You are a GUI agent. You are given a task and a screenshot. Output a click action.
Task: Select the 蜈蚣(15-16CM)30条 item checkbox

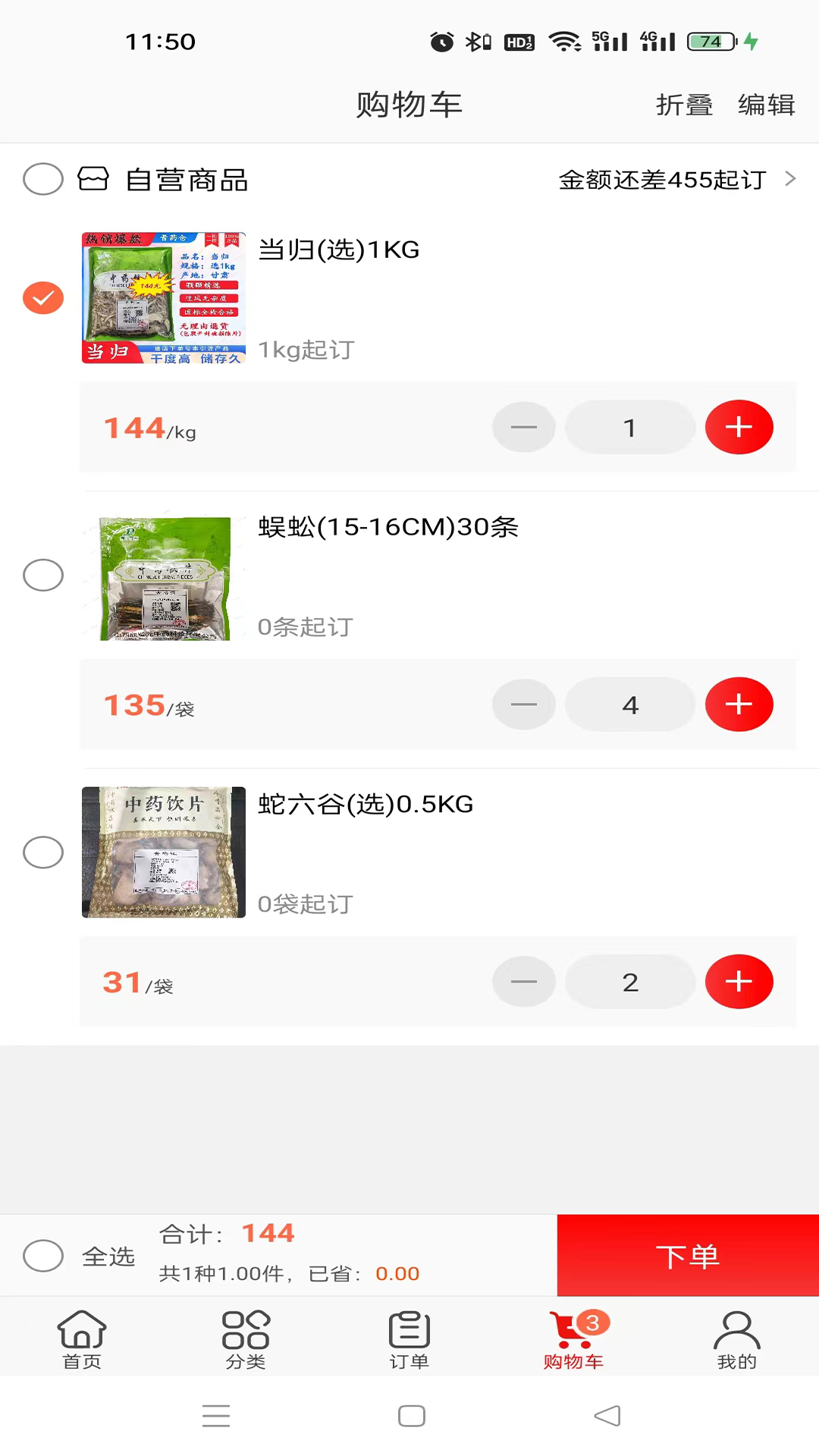pos(43,575)
